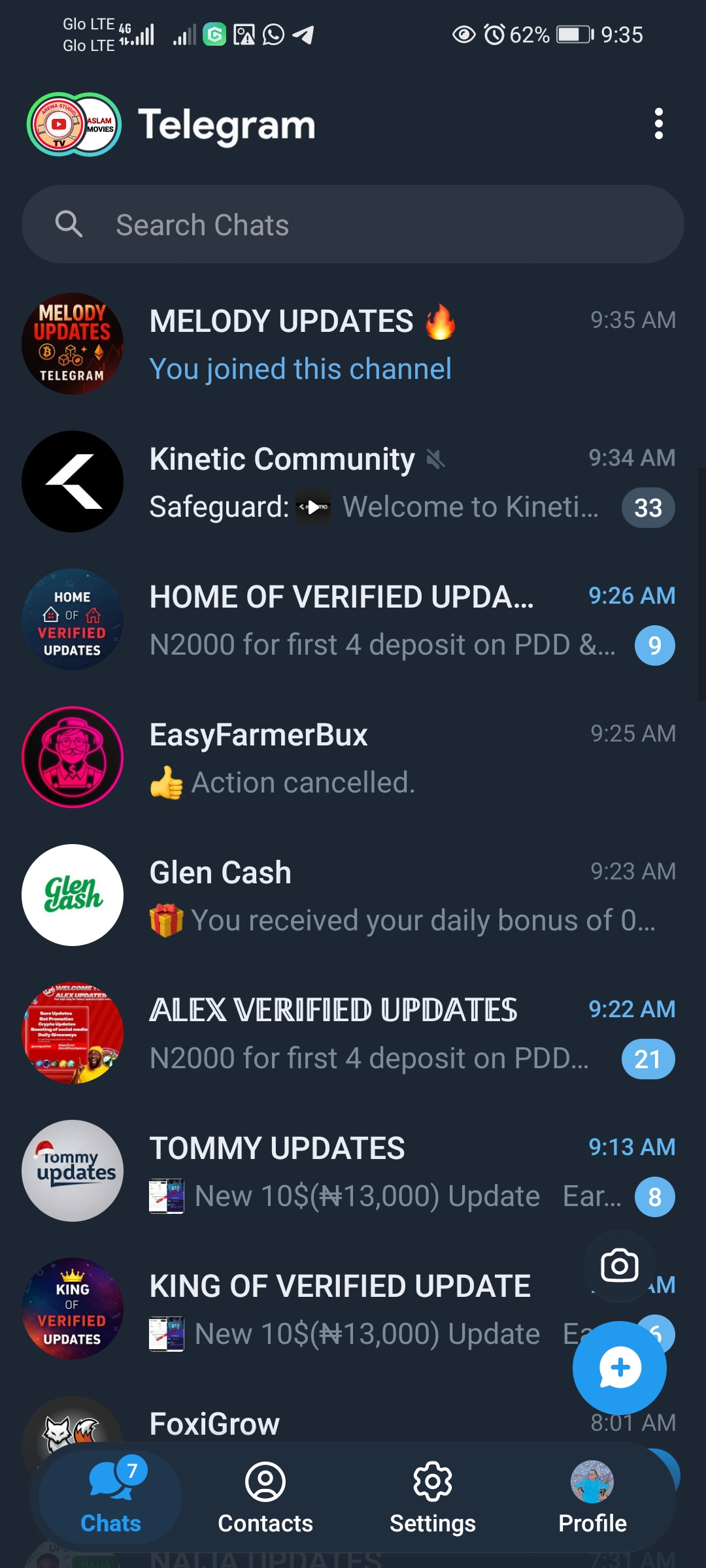Tap the Search Chats field

(353, 225)
